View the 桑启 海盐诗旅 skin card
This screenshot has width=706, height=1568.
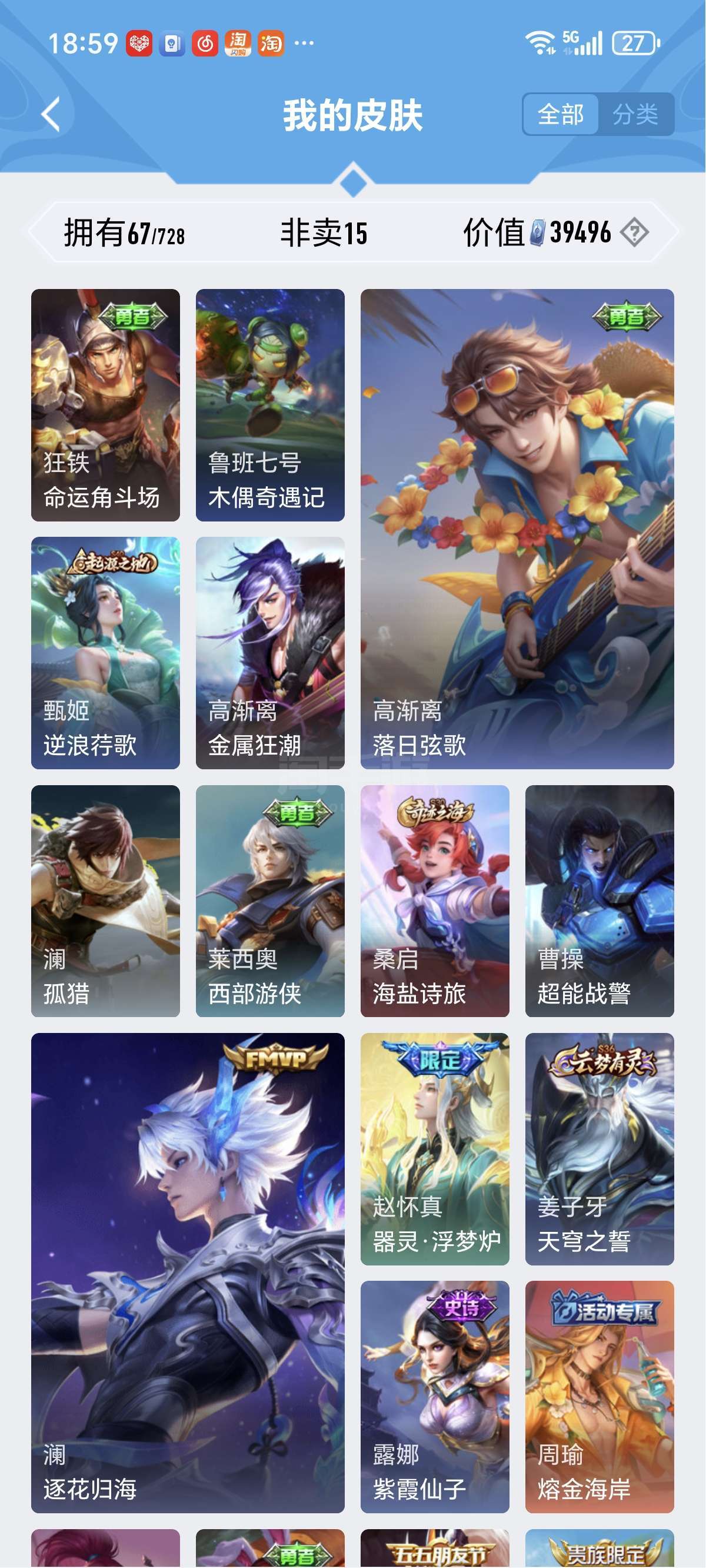pos(435,901)
